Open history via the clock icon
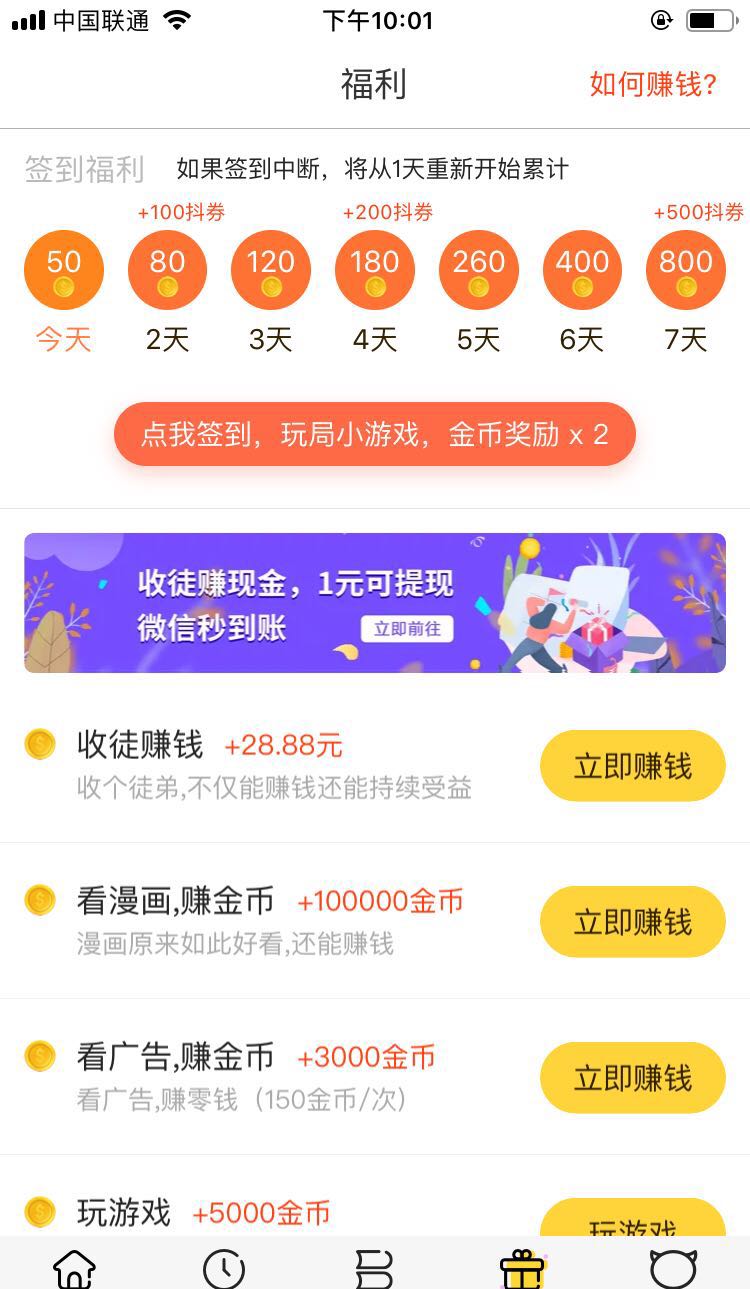Viewport: 750px width, 1289px height. 224,1266
